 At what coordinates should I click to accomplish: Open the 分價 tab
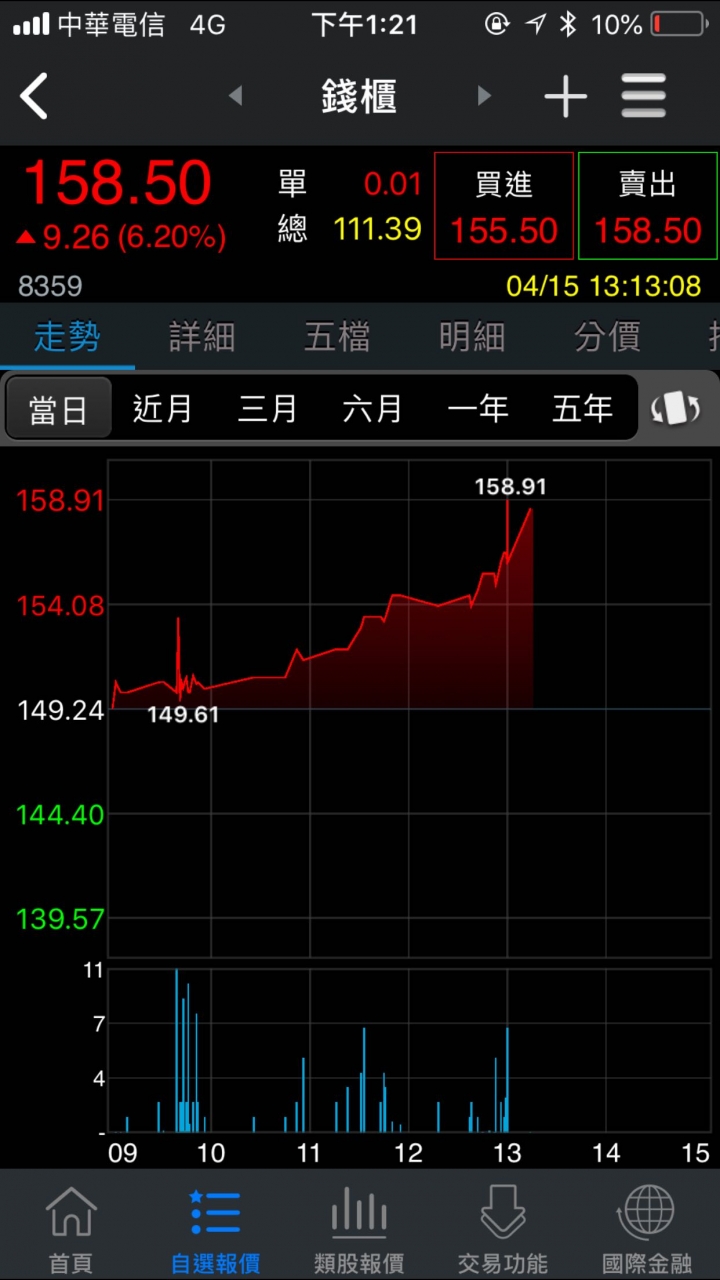pyautogui.click(x=607, y=337)
